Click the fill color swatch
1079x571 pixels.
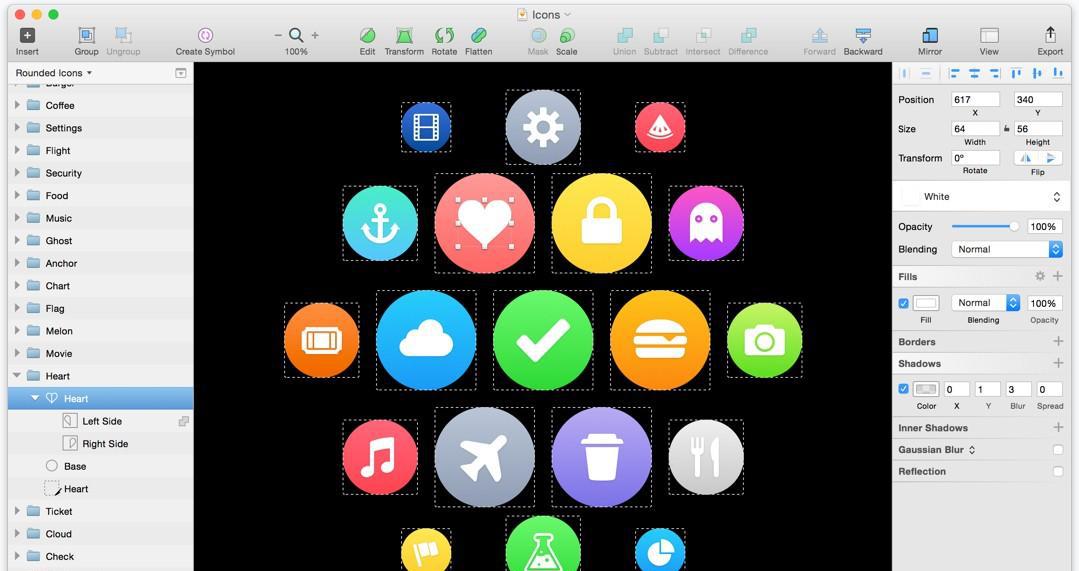[926, 303]
